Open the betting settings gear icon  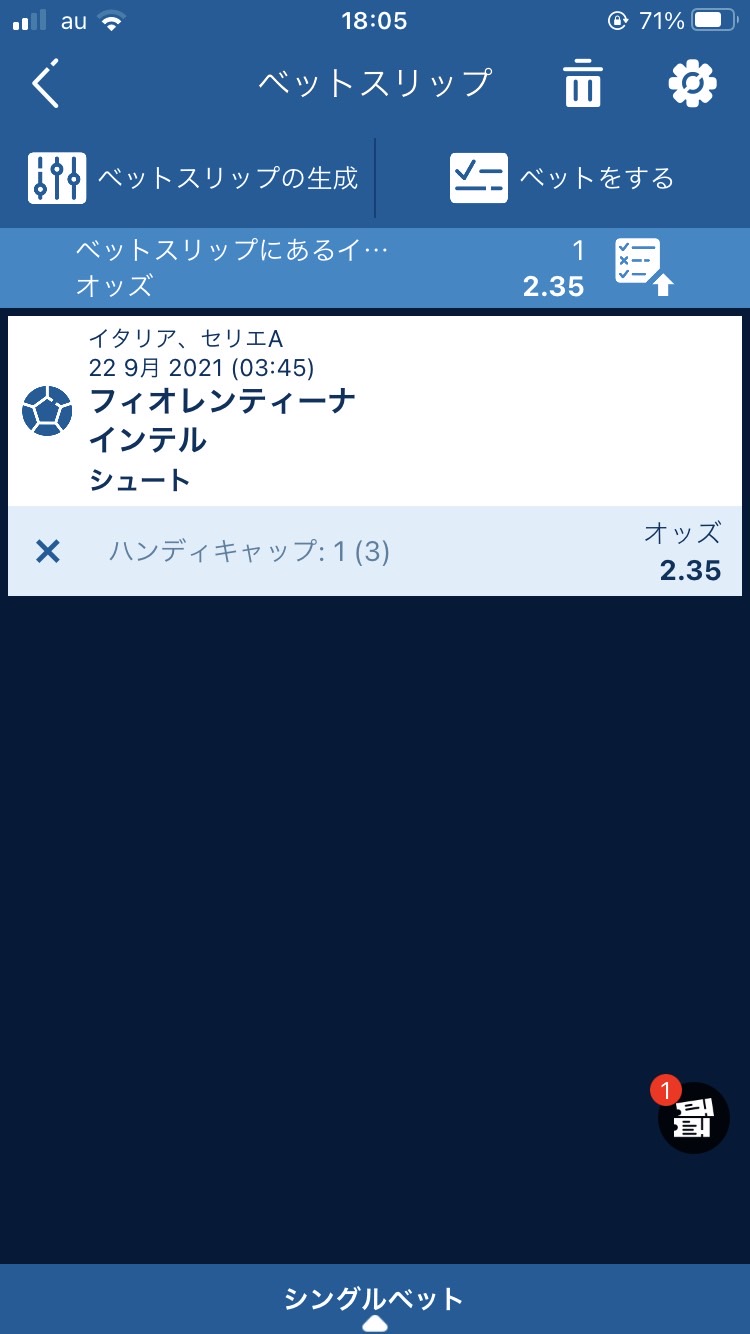click(x=693, y=83)
